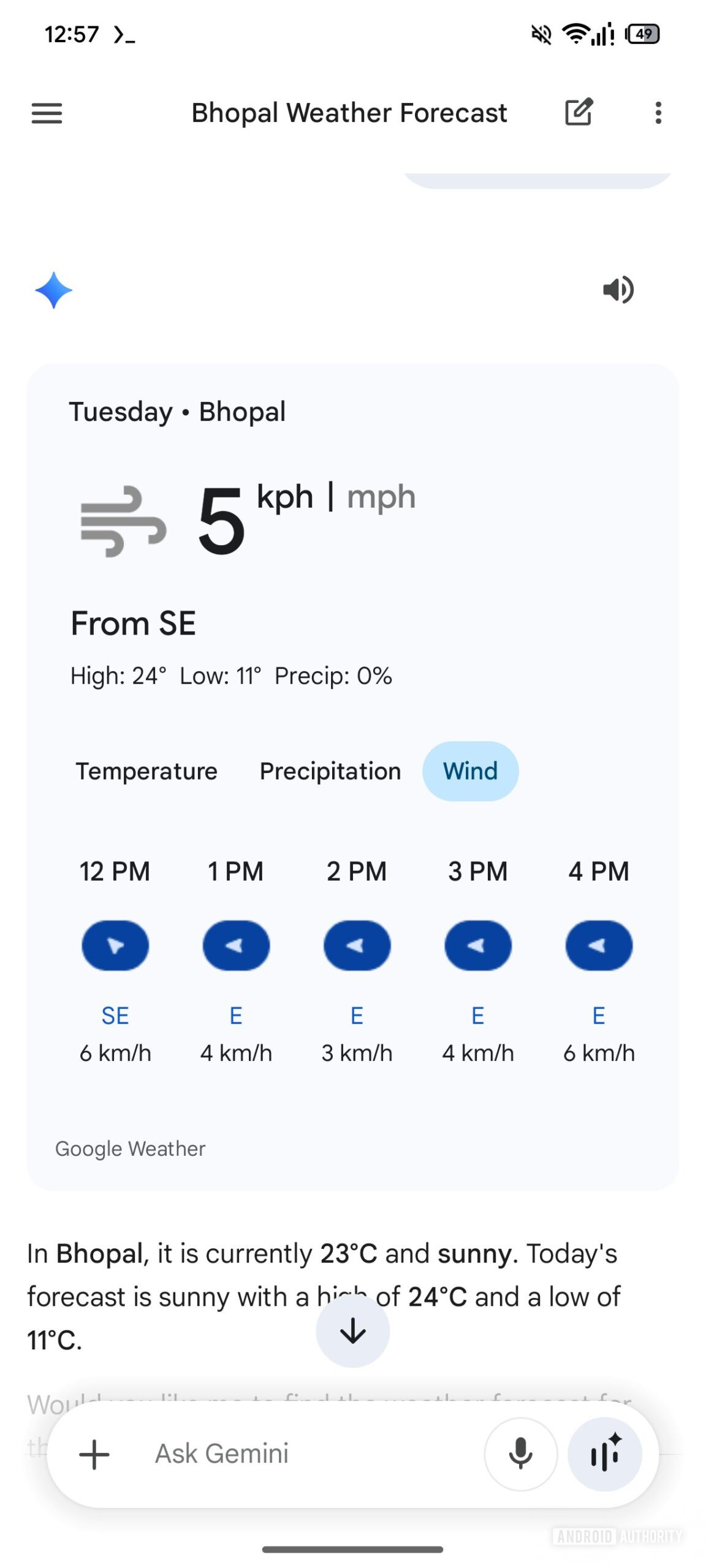Select the Temperature view

[146, 771]
